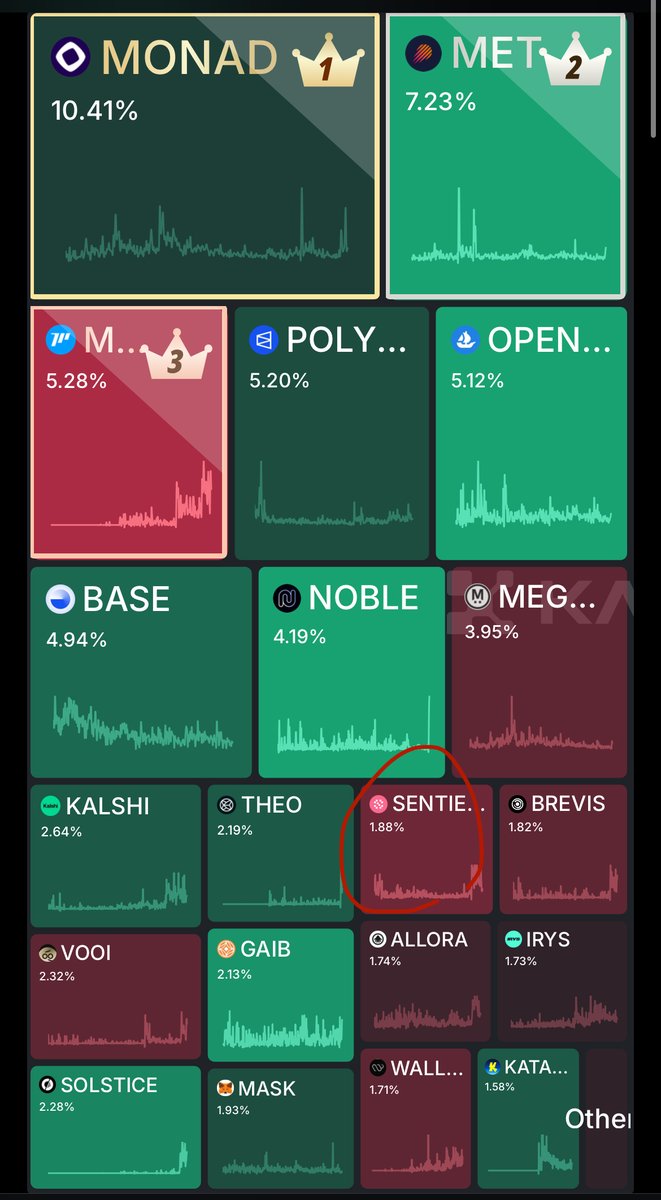Open the VOOI tile
The height and width of the screenshot is (1200, 661).
[x=115, y=995]
